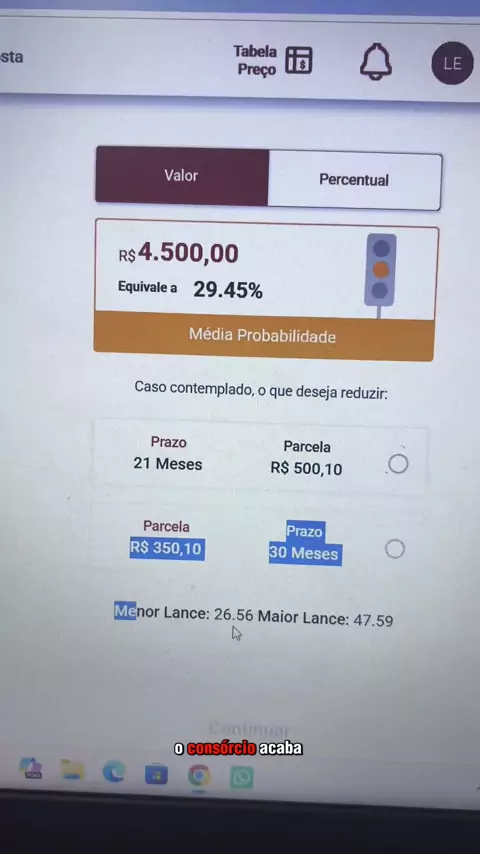Viewport: 480px width, 854px height.
Task: Tap the Continuar button
Action: [x=249, y=729]
